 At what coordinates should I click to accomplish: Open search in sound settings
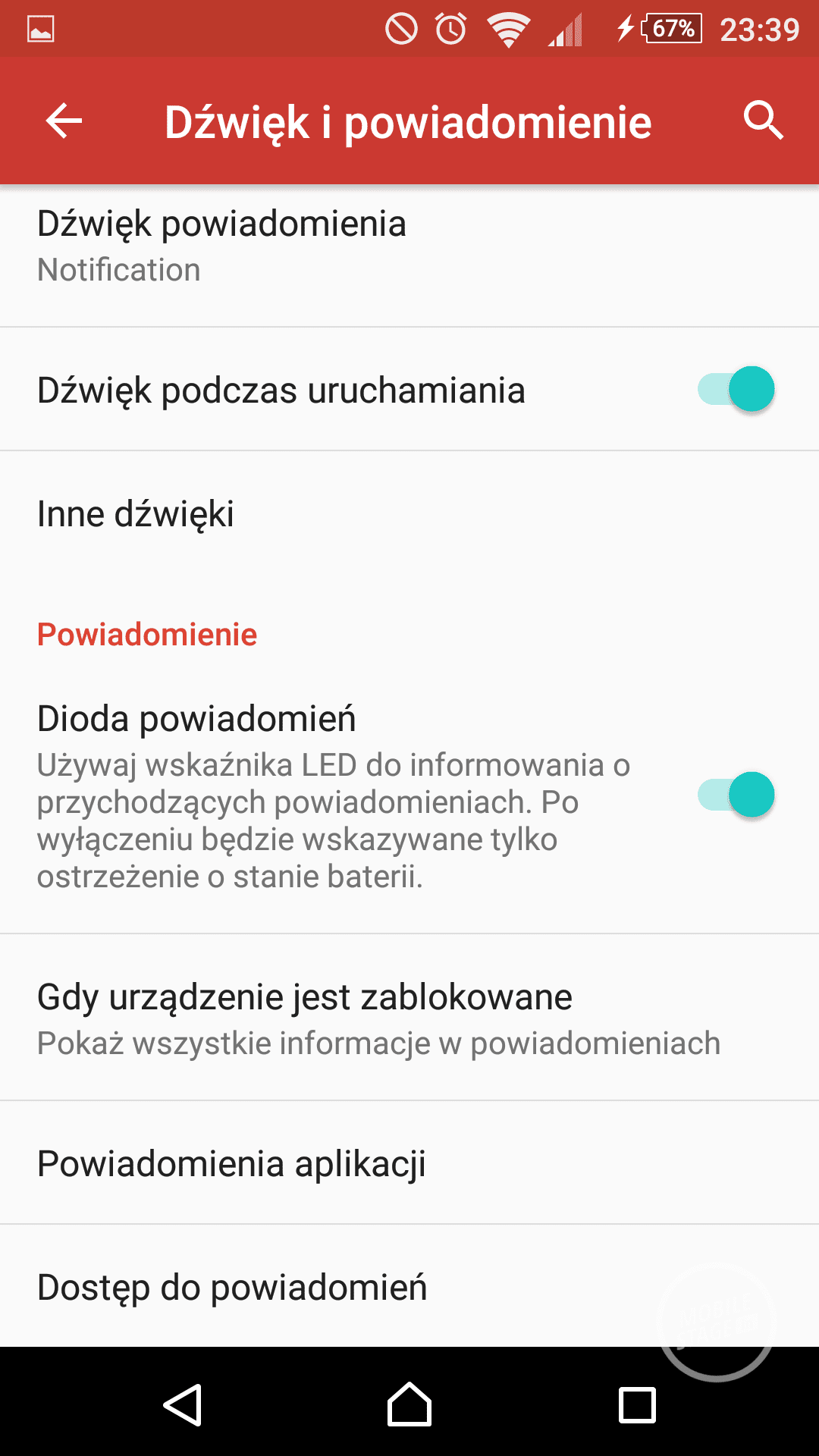click(762, 121)
